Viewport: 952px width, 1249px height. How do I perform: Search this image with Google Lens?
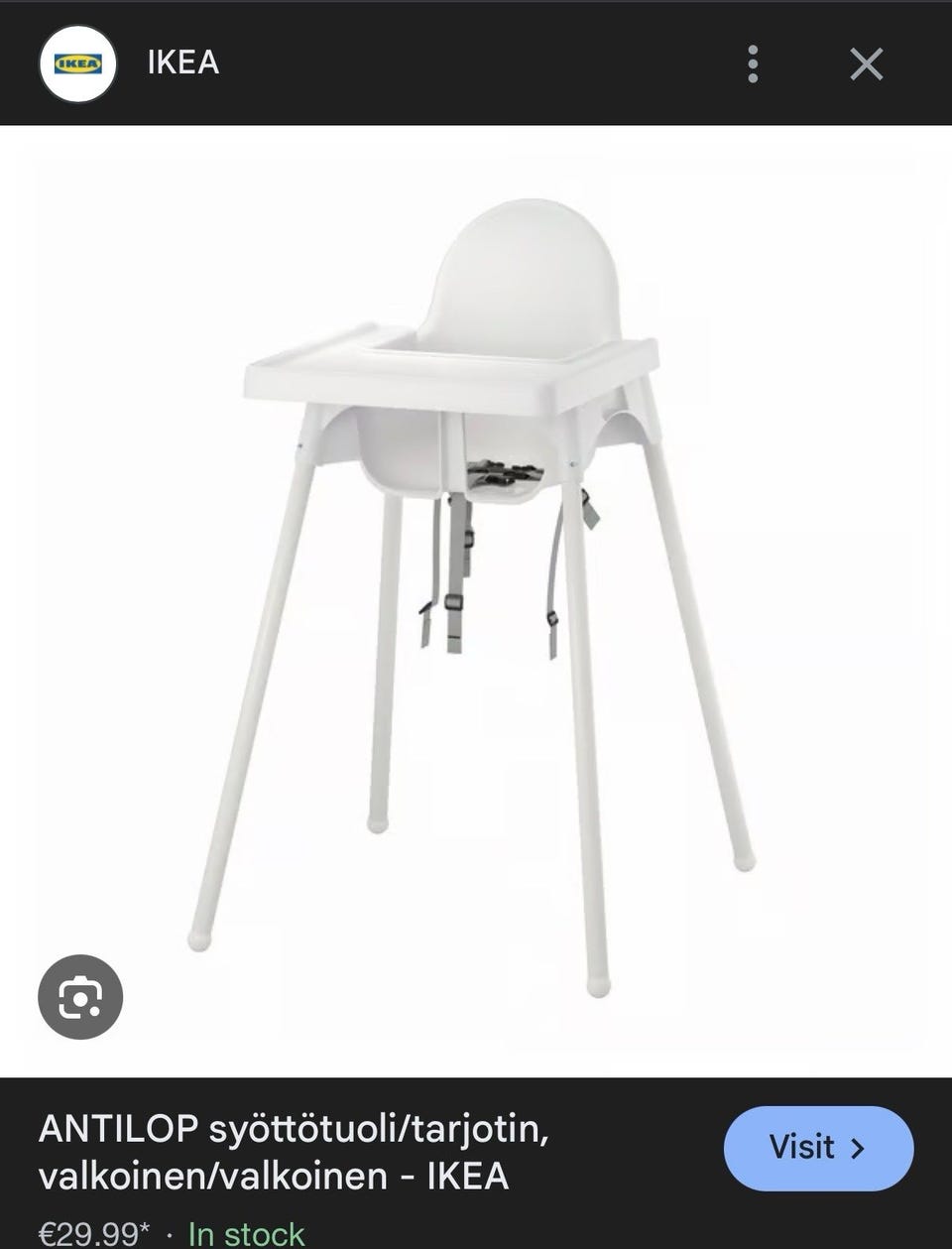(80, 997)
